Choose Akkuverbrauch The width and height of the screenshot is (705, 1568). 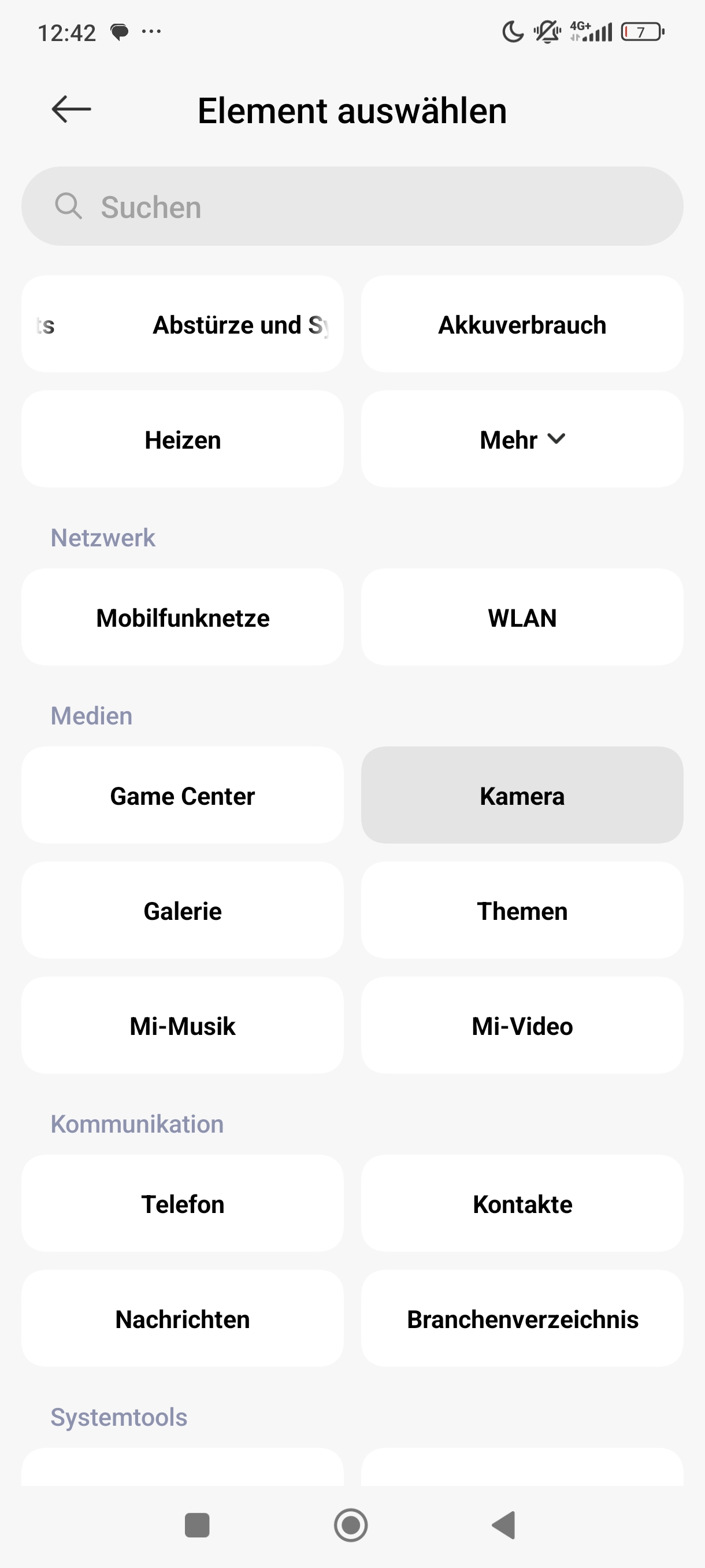point(522,324)
